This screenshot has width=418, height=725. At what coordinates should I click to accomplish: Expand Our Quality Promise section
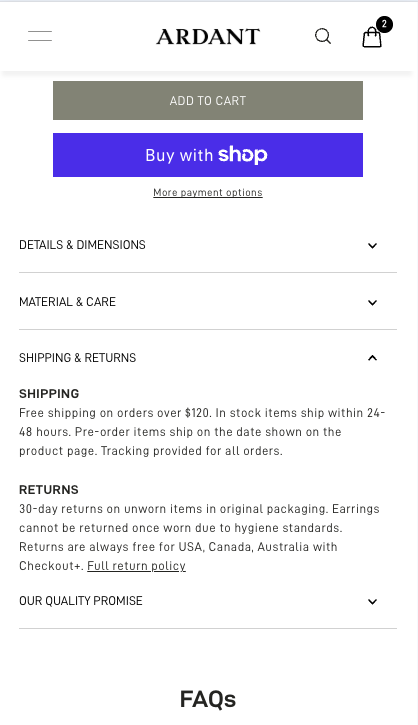[x=208, y=601]
